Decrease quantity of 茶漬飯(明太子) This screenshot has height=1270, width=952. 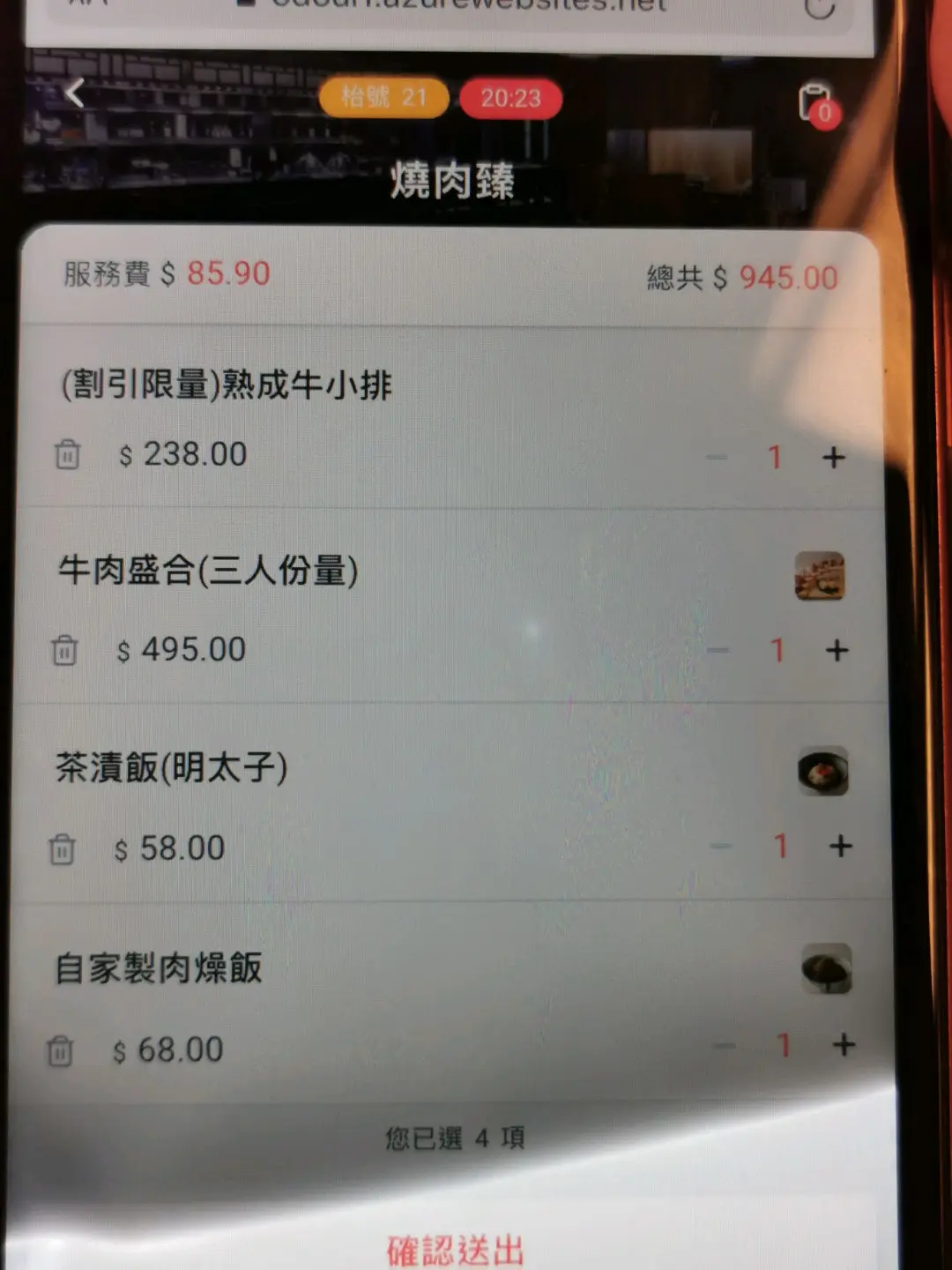(721, 847)
